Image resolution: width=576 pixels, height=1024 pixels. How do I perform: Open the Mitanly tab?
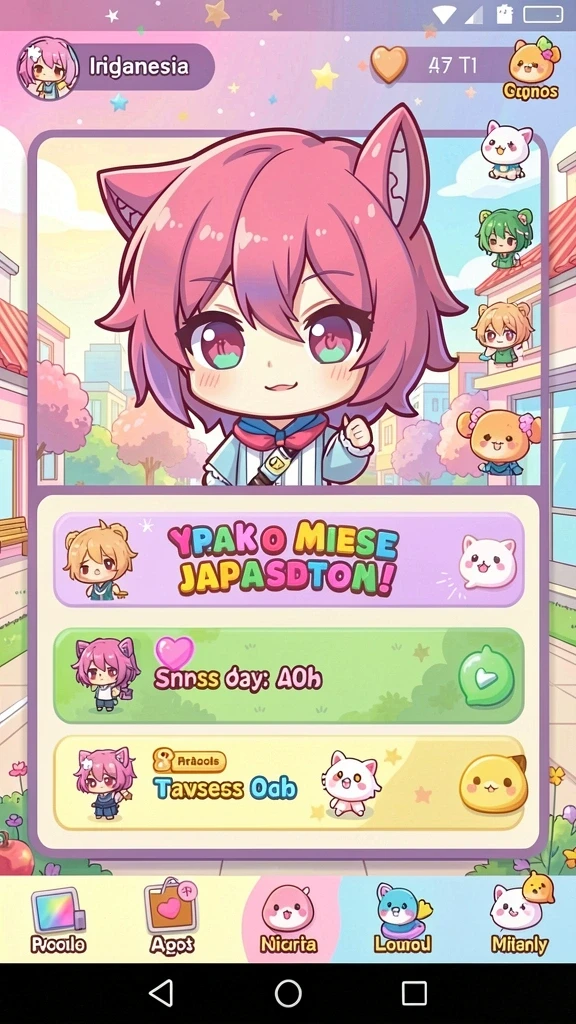(520, 916)
